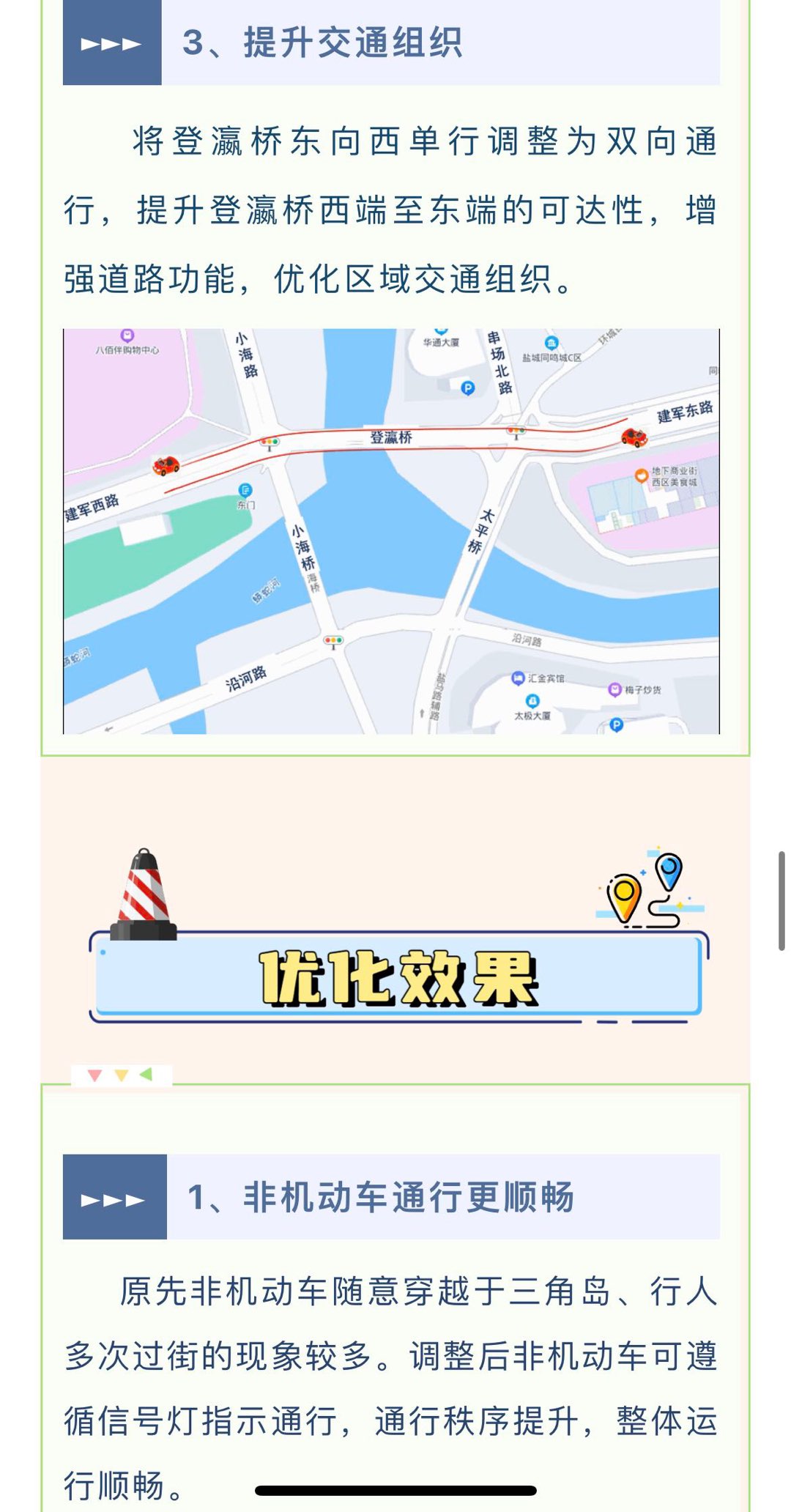
Task: Tap the page scrollbar handle
Action: (x=781, y=900)
